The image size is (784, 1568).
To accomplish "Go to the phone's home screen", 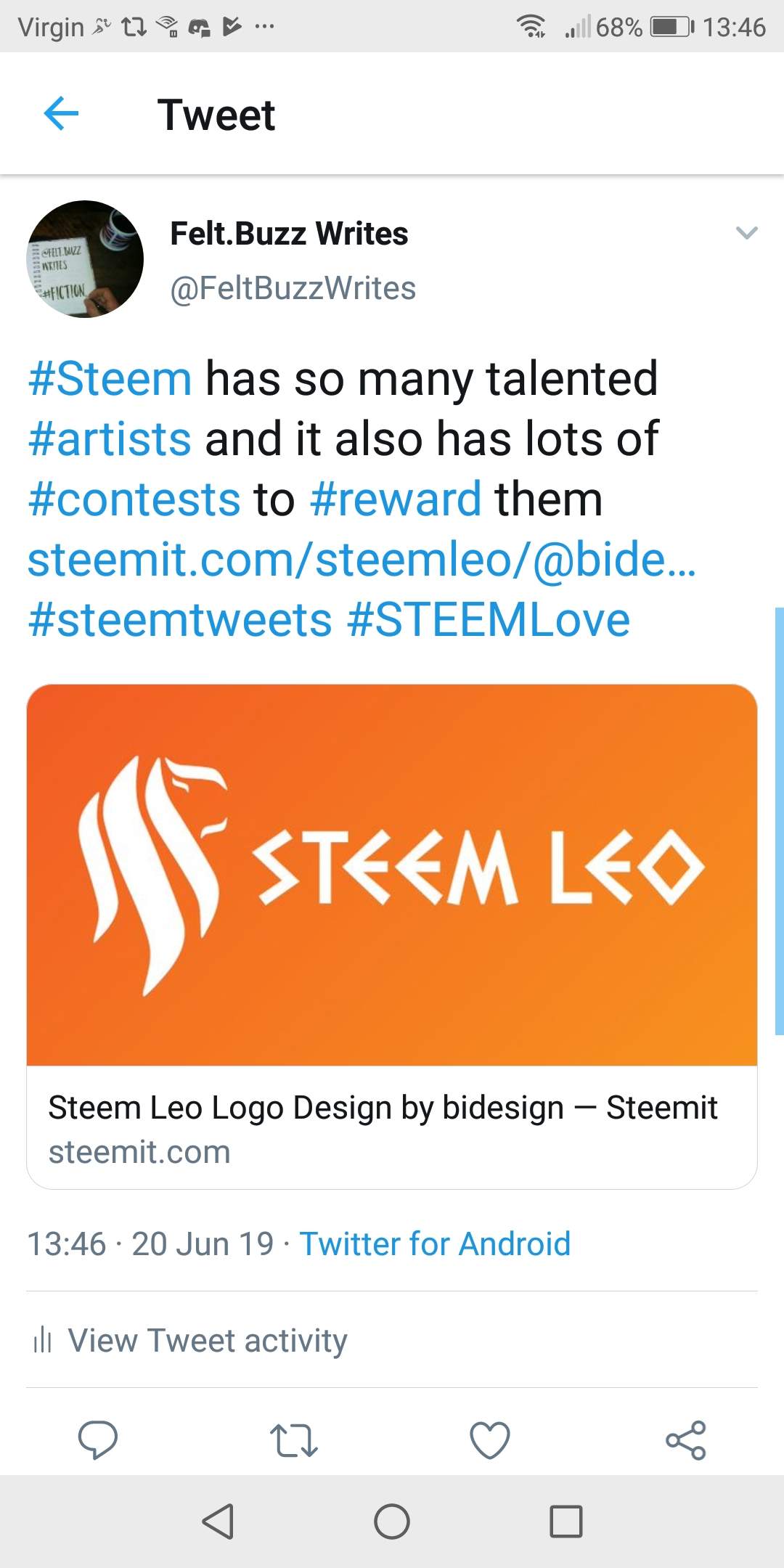I will tap(392, 1522).
